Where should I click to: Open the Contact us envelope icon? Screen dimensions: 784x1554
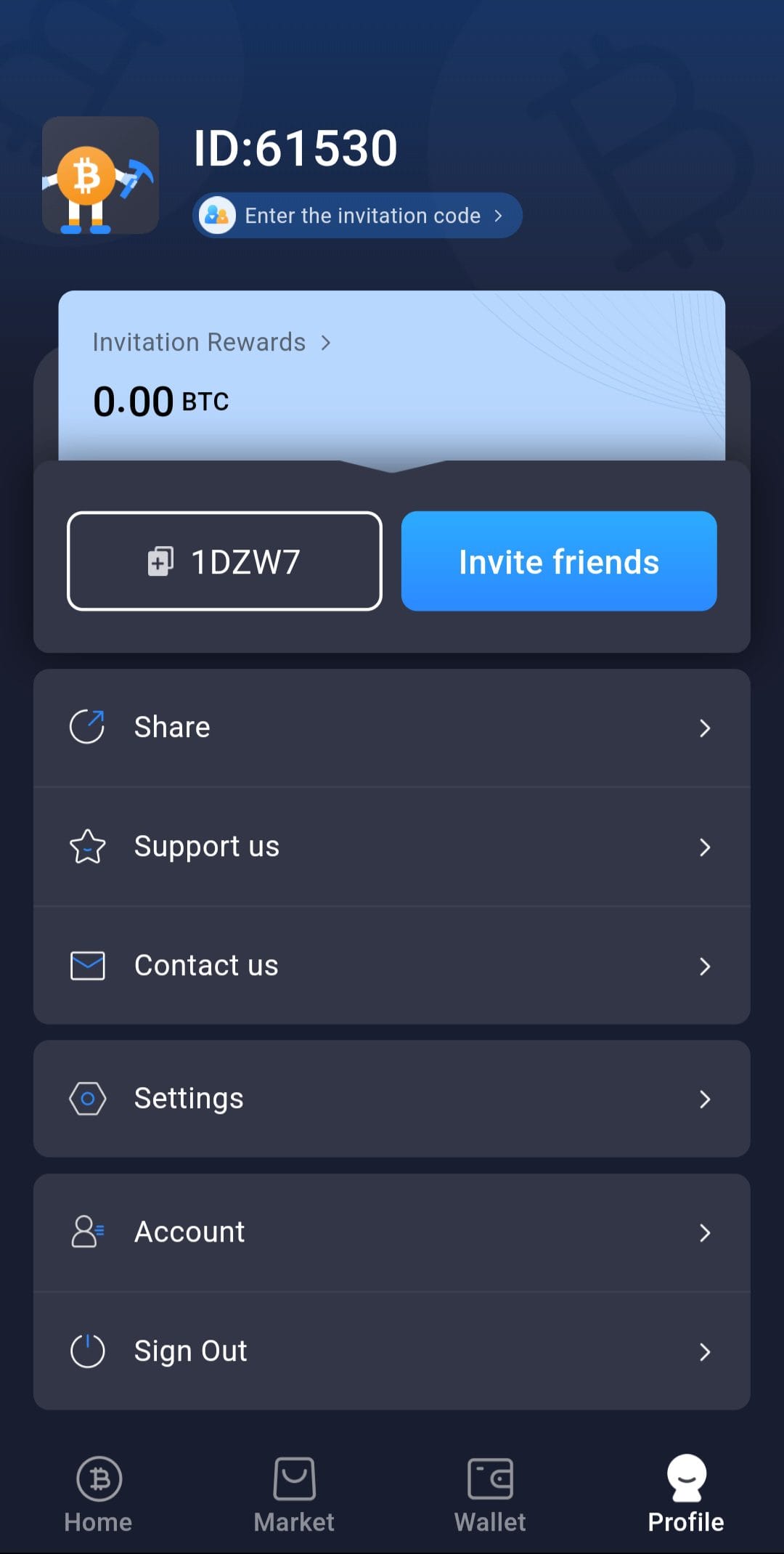[x=87, y=965]
